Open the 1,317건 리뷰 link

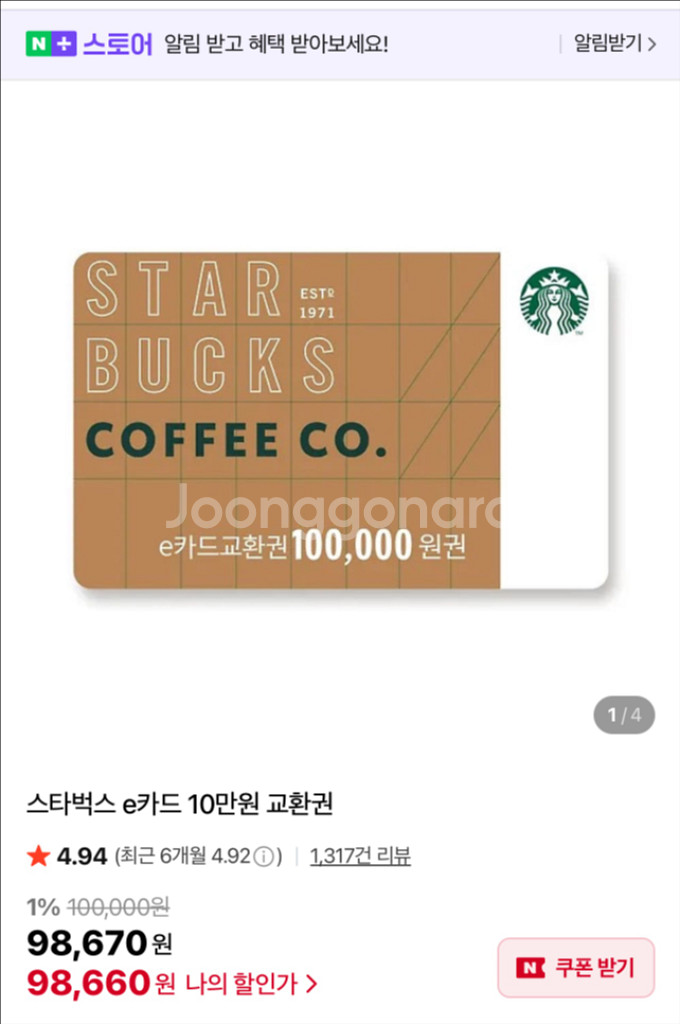(x=360, y=856)
